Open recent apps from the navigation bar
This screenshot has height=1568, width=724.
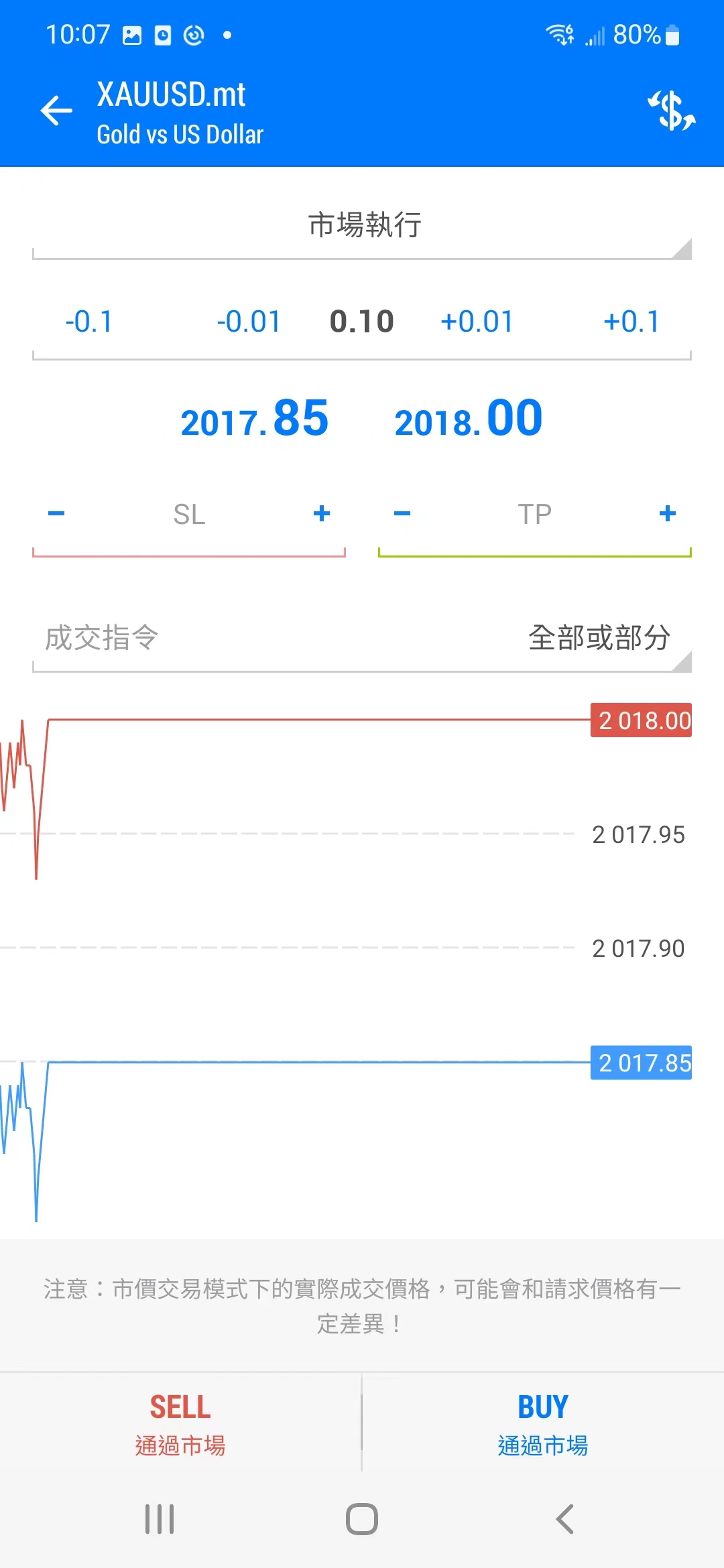coord(160,1519)
